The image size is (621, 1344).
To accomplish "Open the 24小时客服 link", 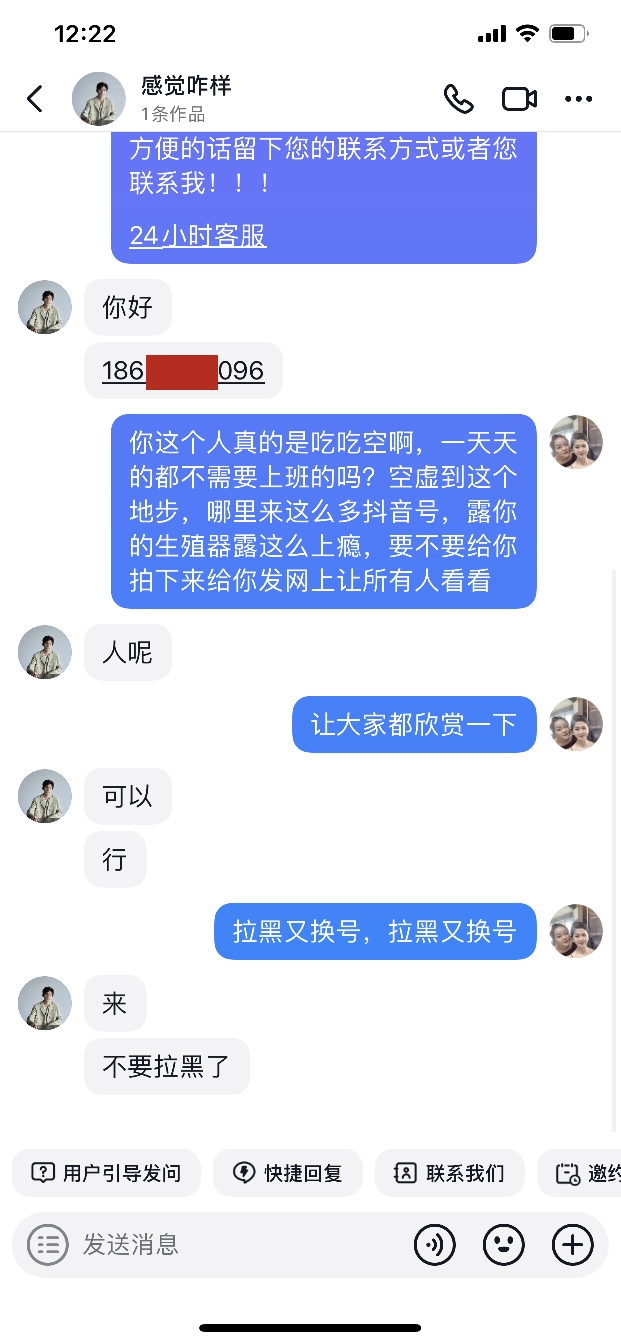I will (198, 236).
